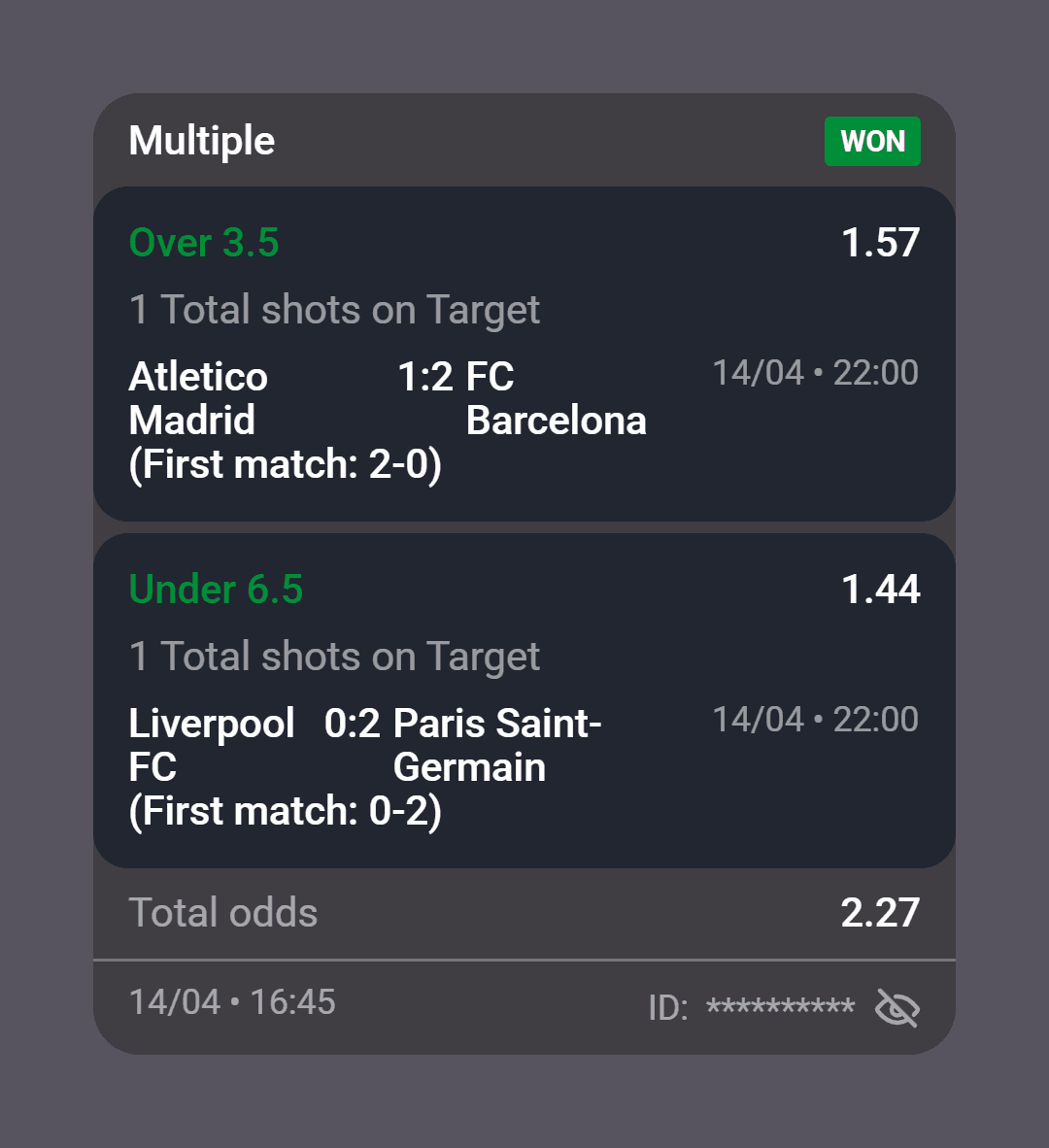Click the First match: 0-2 note
Viewport: 1049px width, 1148px height.
pos(286,810)
